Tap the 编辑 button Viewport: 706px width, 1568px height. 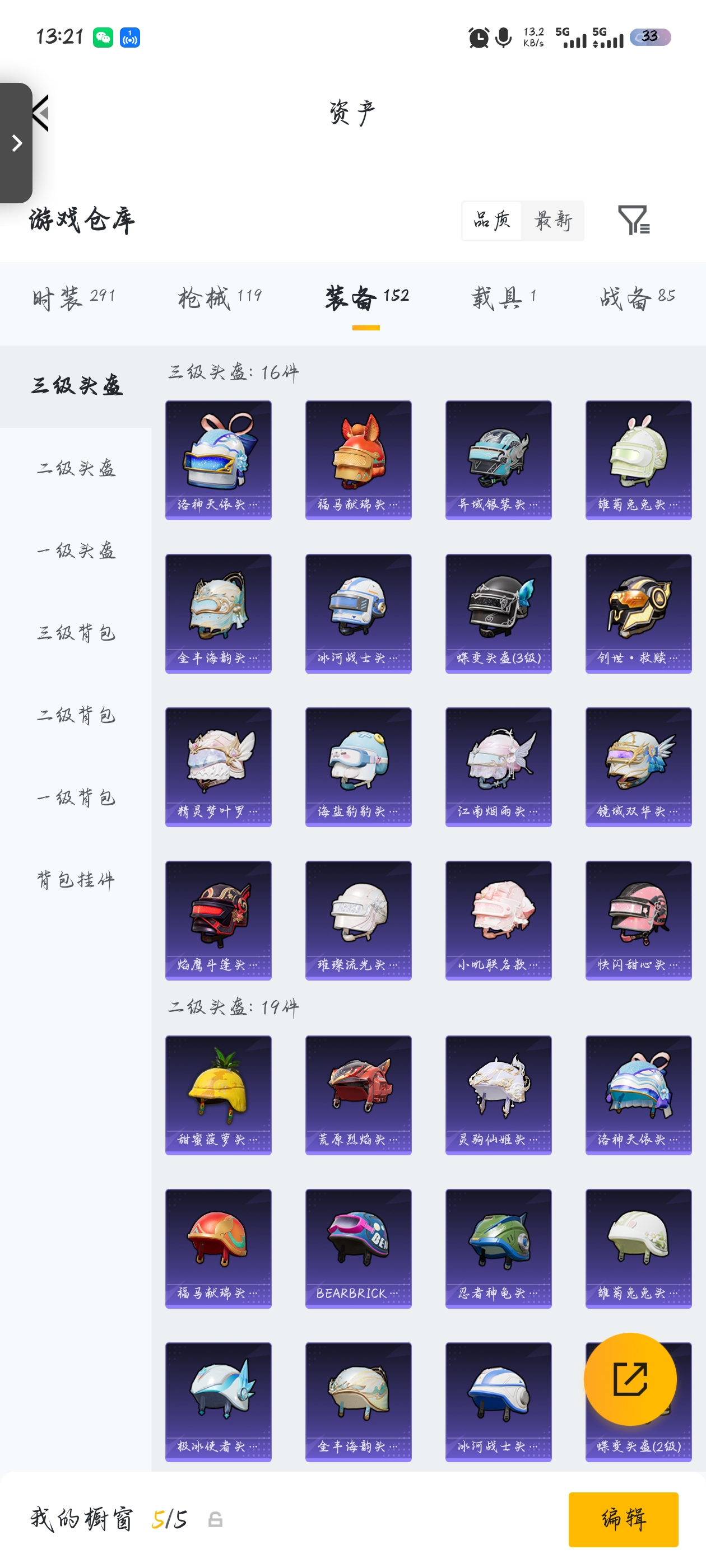click(623, 1519)
